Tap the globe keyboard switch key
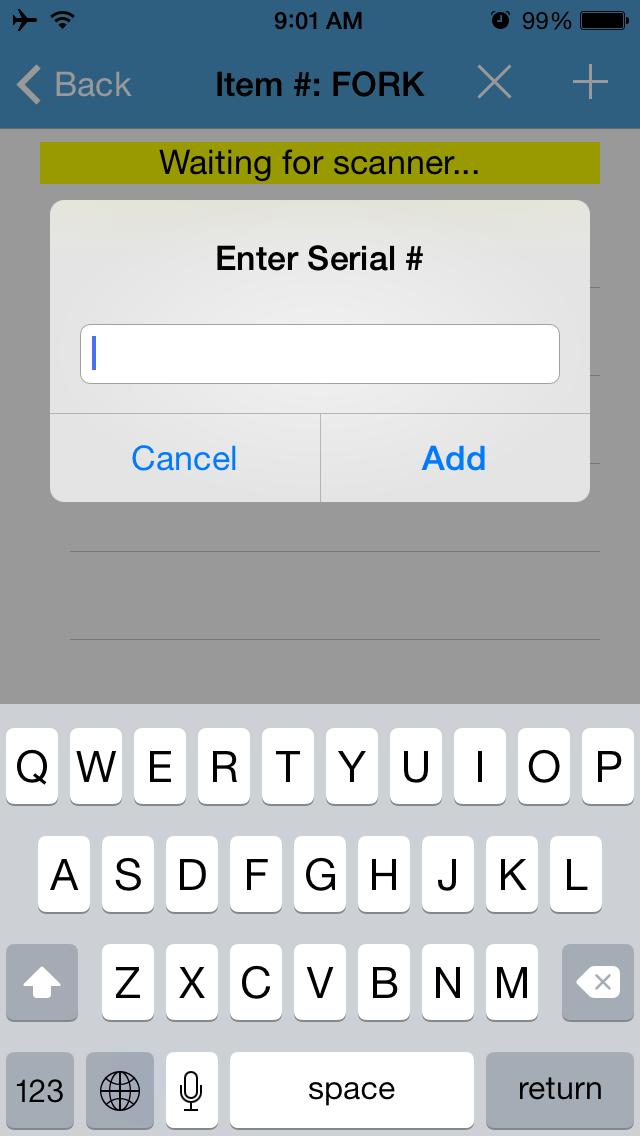640x1136 pixels. click(x=120, y=1090)
